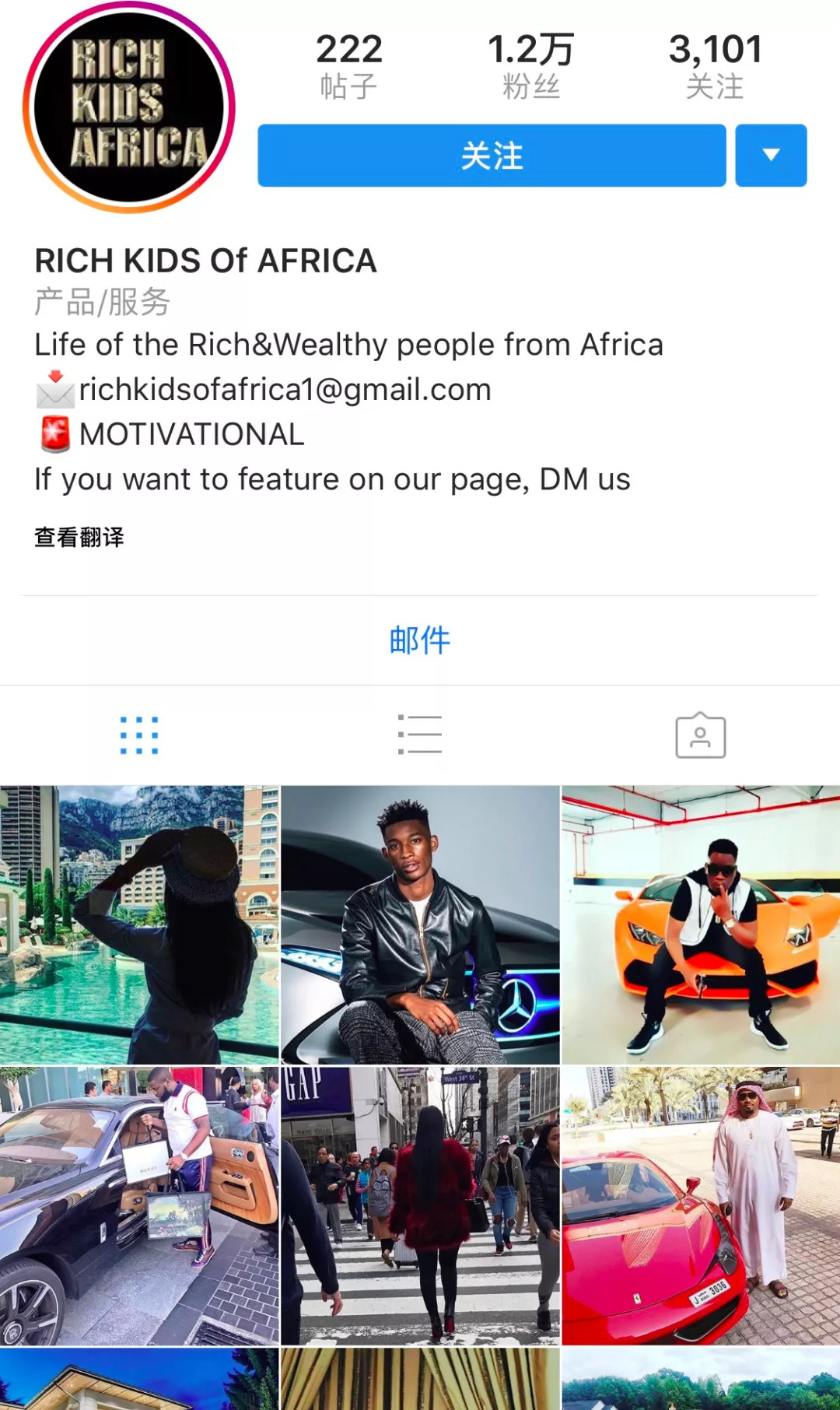The image size is (840, 1410).
Task: Open the 3,101 following list
Action: (x=715, y=66)
